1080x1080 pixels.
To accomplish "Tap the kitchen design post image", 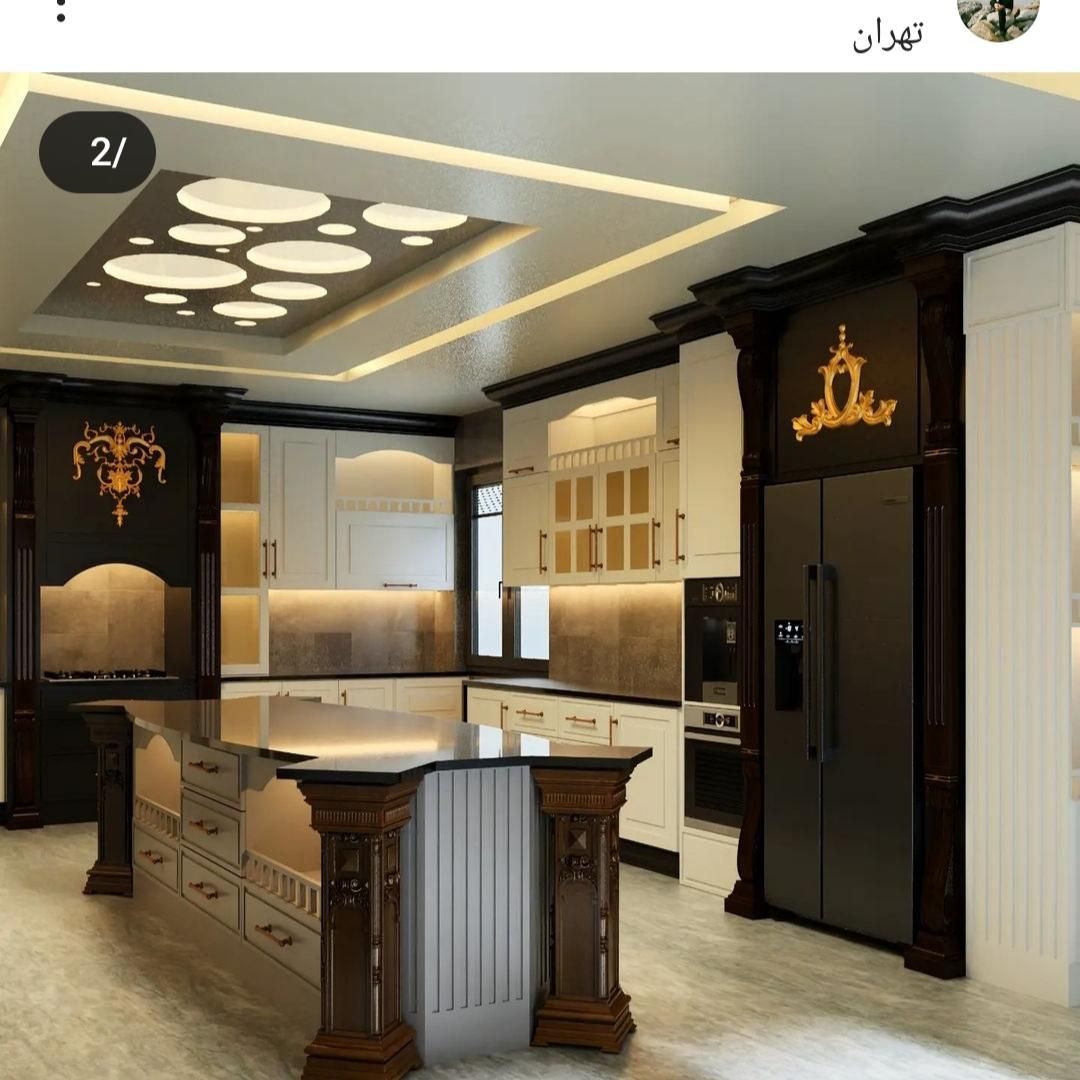I will (x=540, y=575).
